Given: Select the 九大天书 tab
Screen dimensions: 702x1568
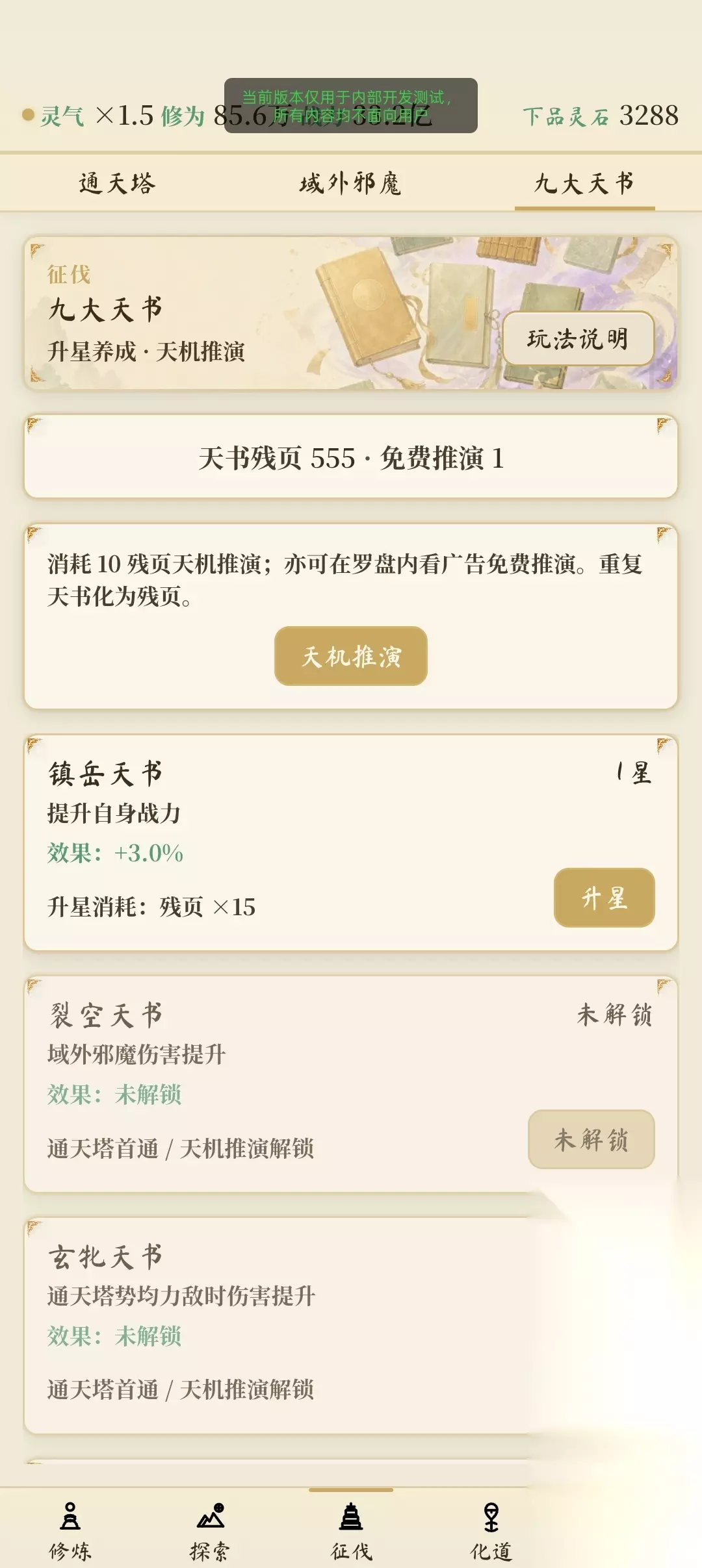Looking at the screenshot, I should 584,184.
